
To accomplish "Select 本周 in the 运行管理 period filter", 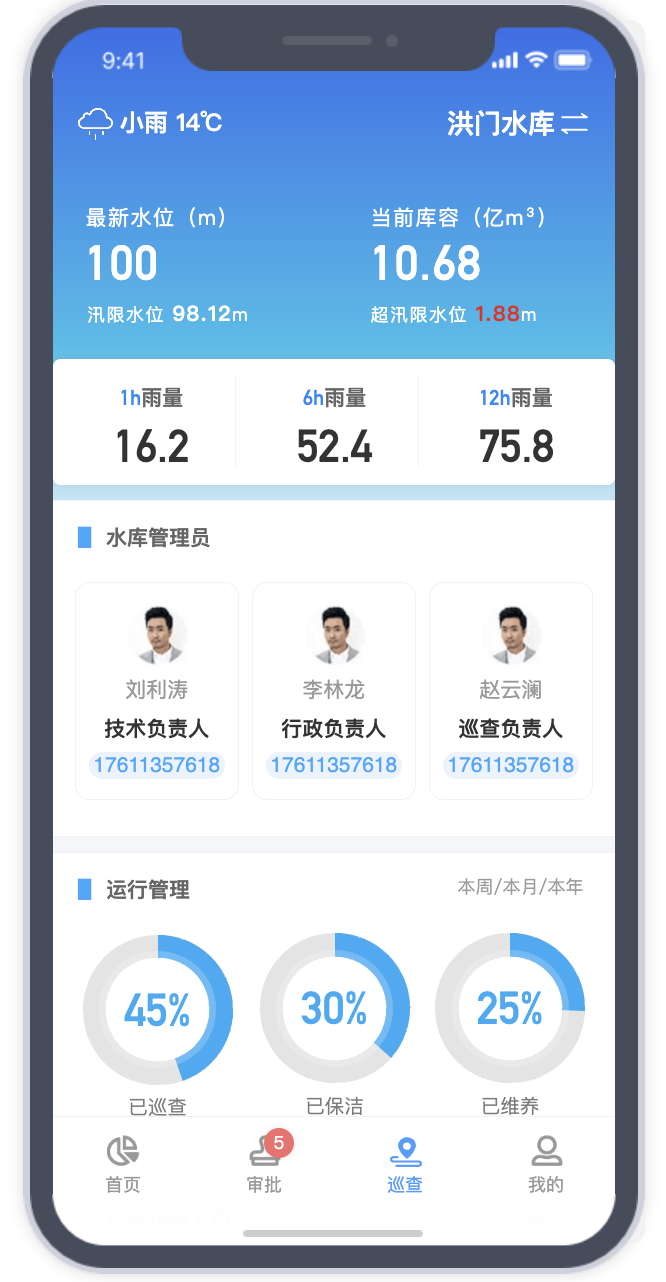I will coord(477,887).
